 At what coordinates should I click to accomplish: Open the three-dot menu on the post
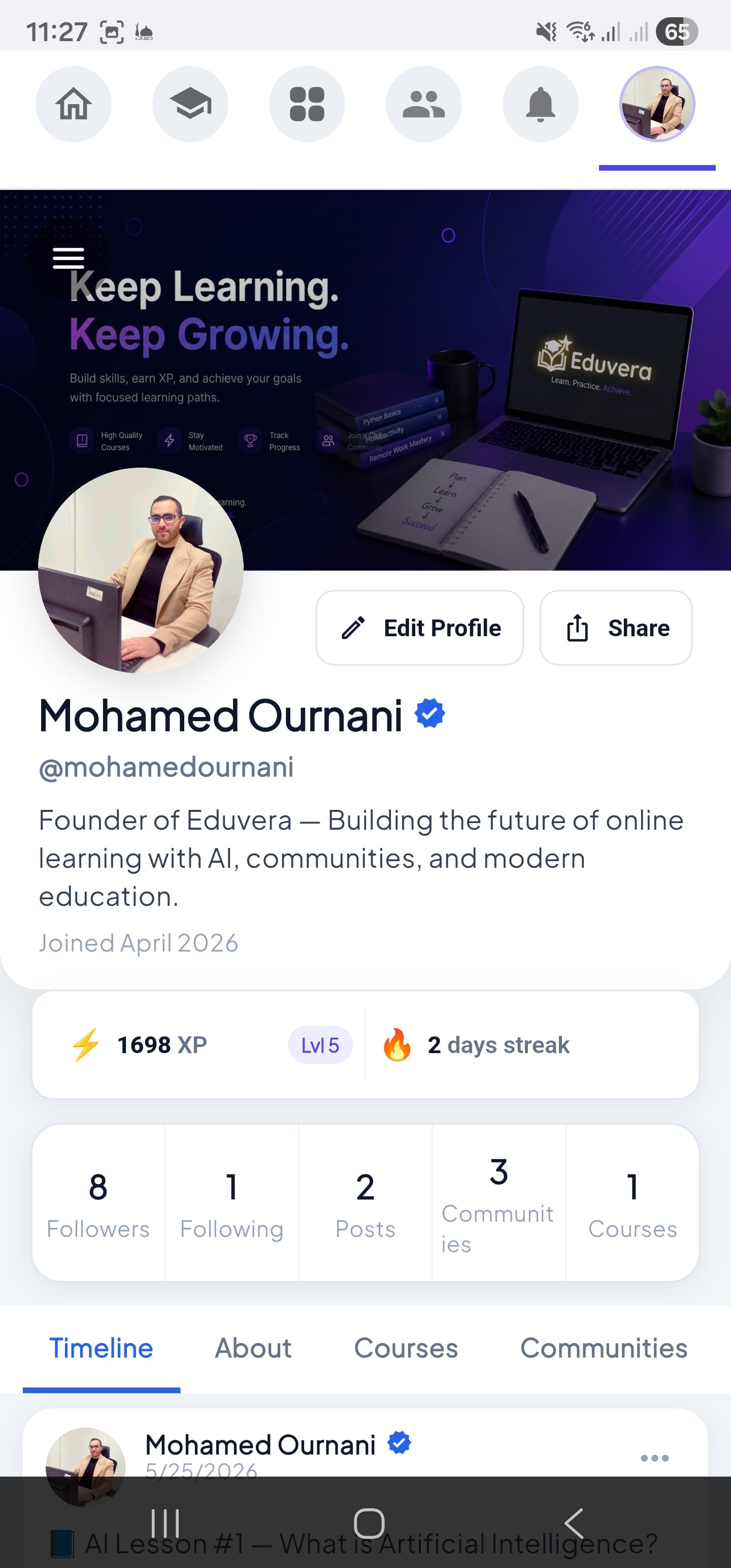click(x=655, y=1458)
